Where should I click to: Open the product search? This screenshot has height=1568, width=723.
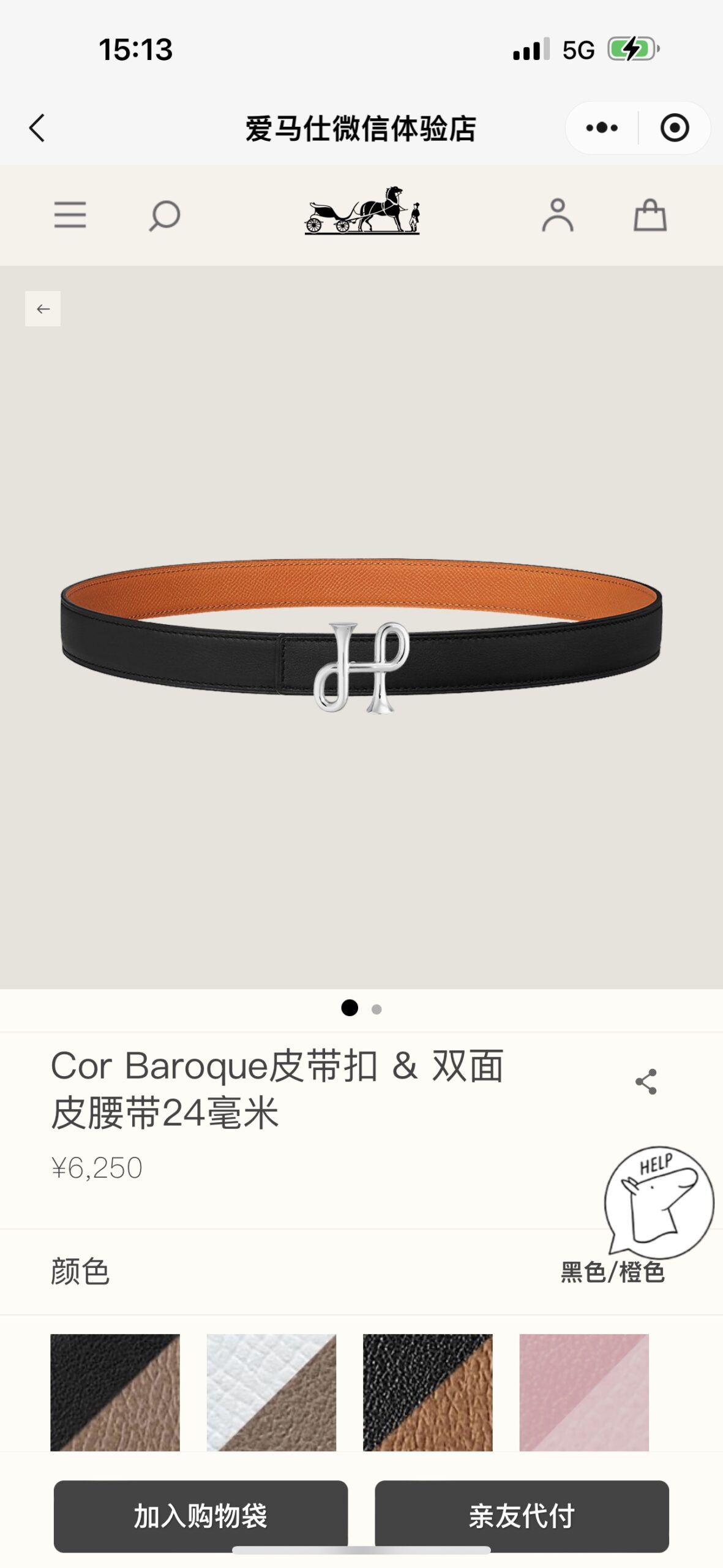click(164, 216)
